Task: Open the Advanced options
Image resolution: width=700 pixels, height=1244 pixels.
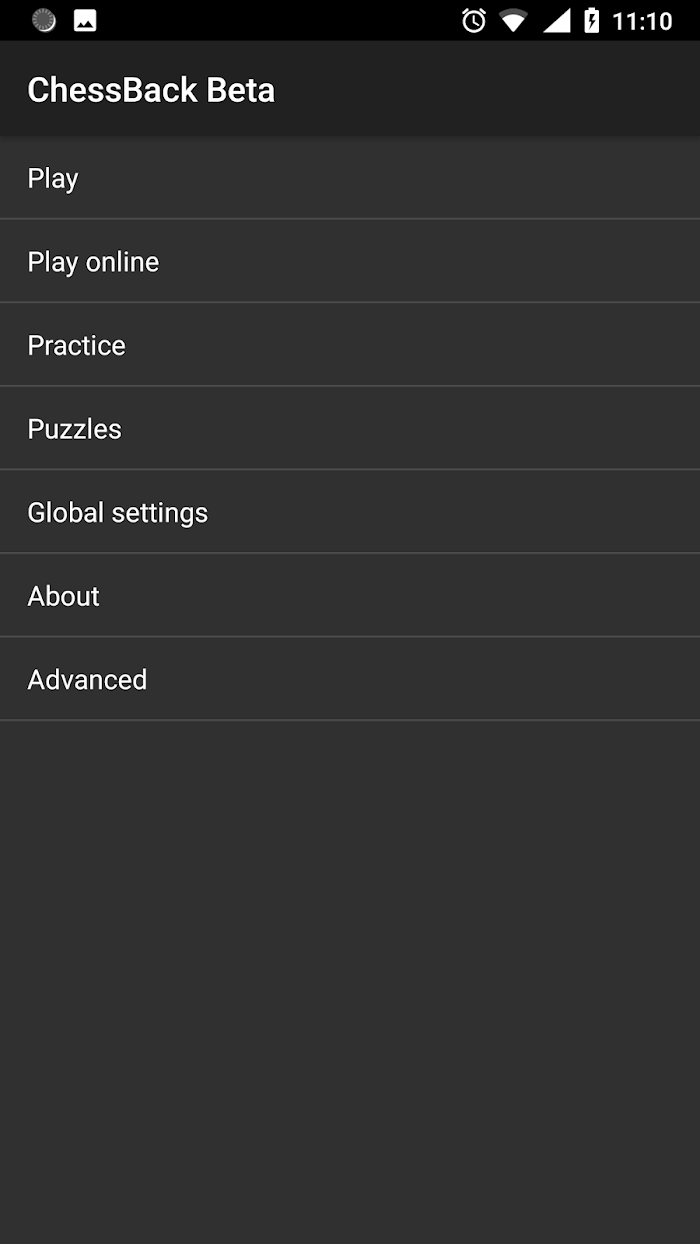Action: tap(350, 679)
